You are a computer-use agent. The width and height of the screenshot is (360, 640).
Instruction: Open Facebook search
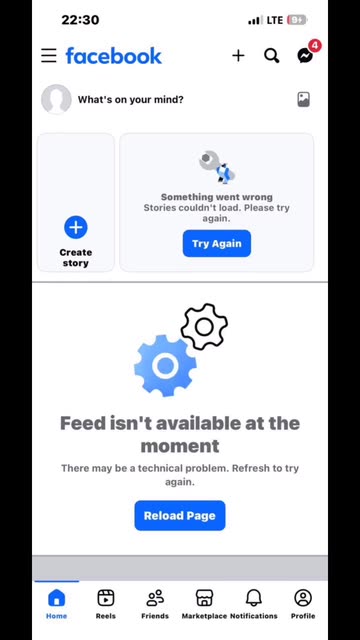tap(272, 56)
